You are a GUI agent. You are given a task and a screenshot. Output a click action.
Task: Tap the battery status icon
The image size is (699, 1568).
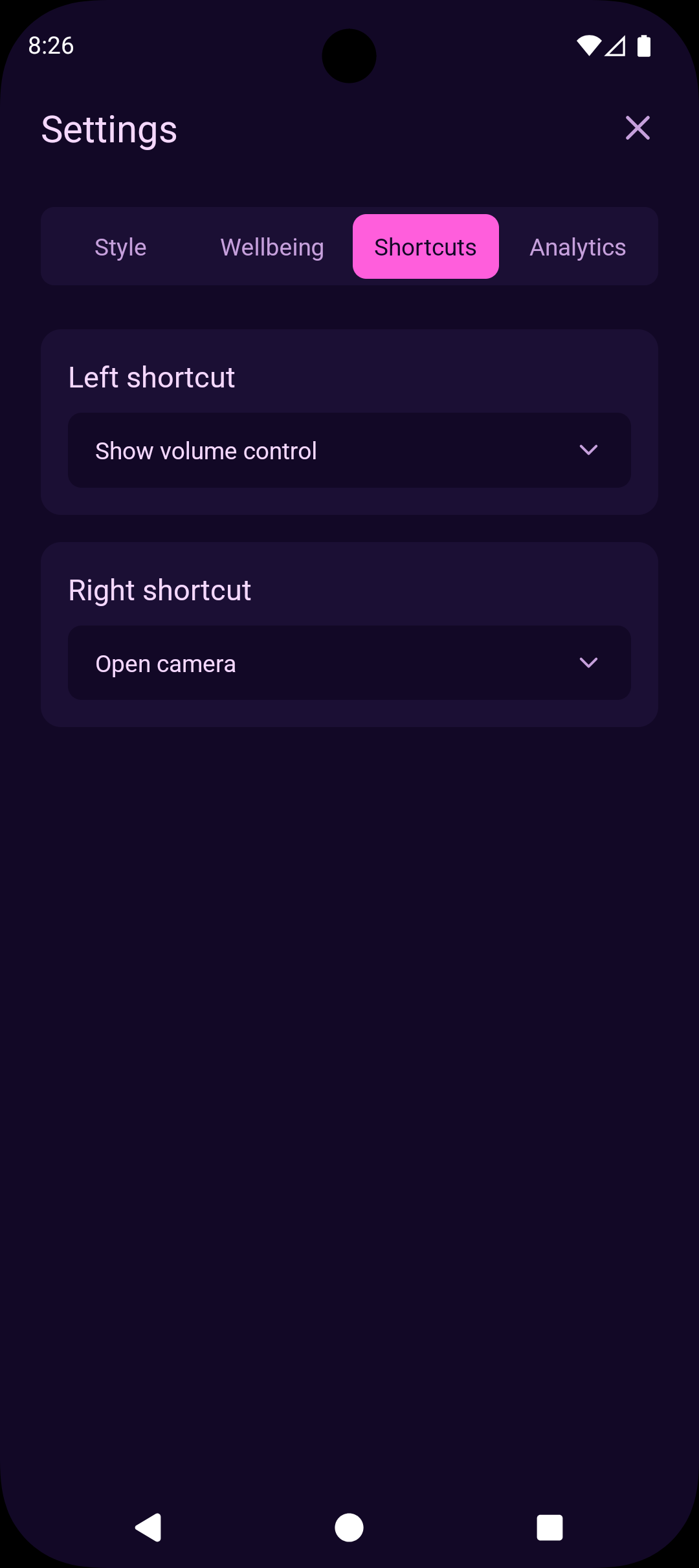(x=645, y=45)
